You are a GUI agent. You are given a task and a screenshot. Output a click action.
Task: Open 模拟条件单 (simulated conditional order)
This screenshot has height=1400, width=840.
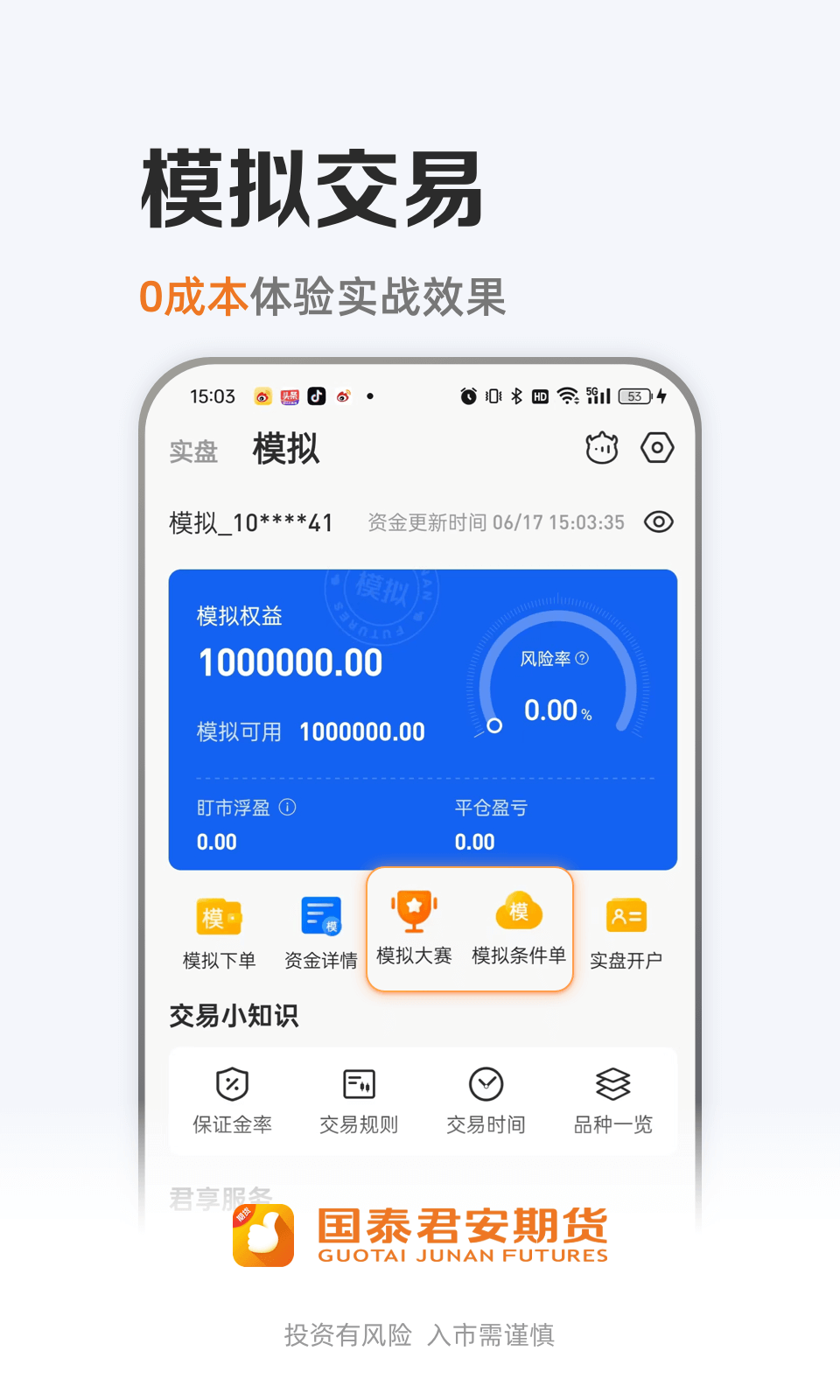click(518, 914)
